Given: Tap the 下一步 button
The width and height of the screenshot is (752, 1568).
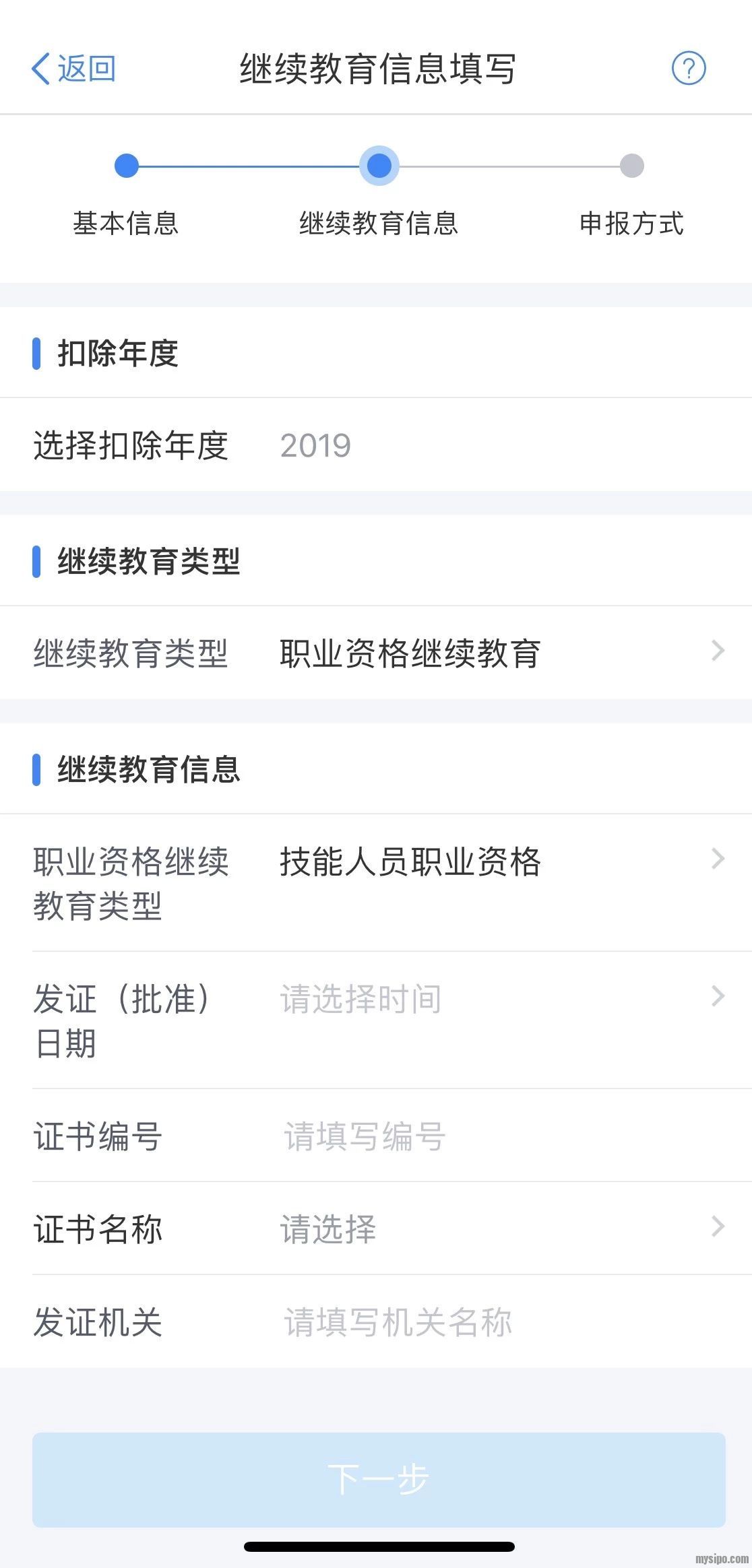Looking at the screenshot, I should point(379,1479).
